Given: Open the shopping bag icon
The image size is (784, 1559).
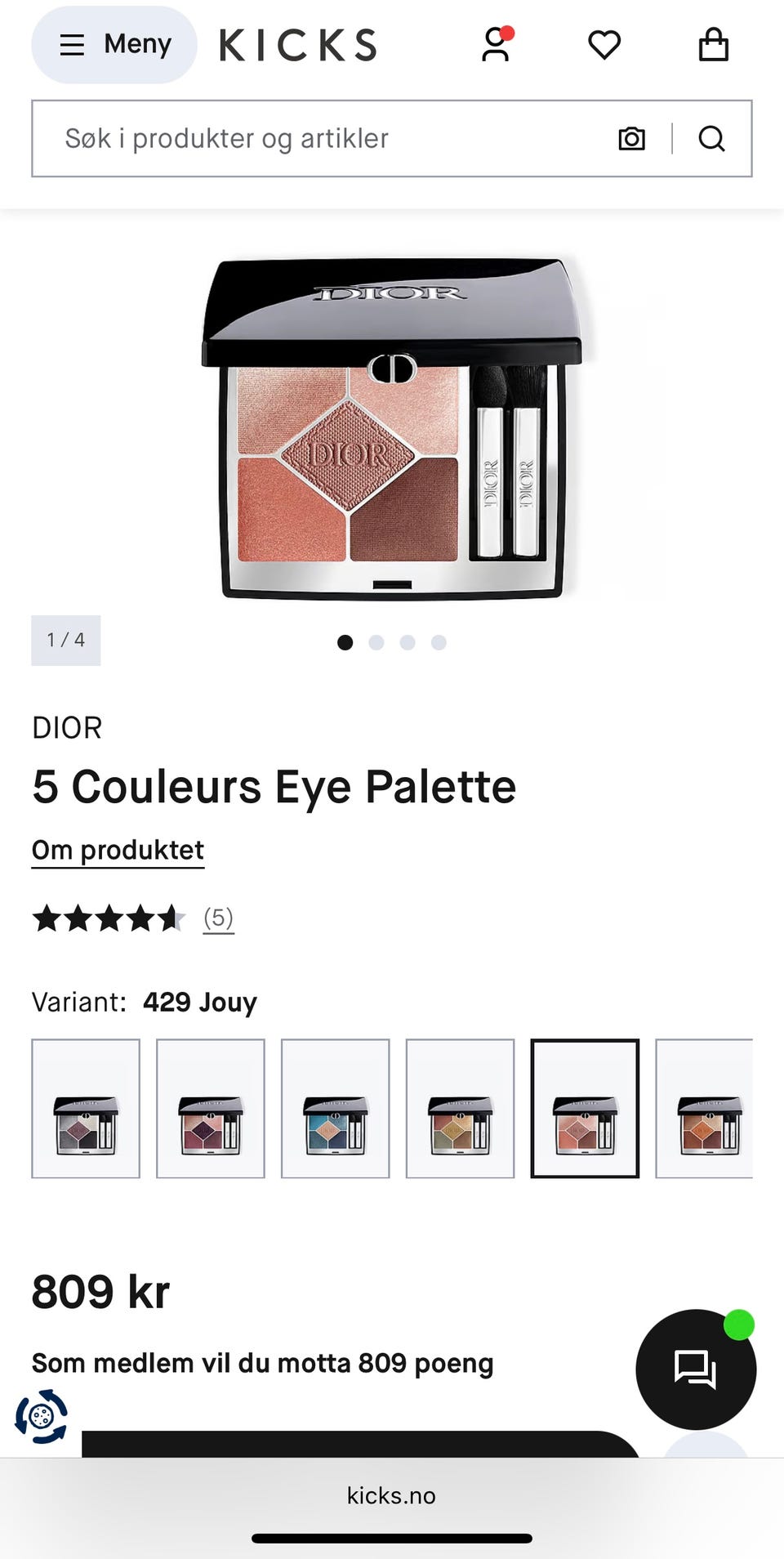Looking at the screenshot, I should pos(713,45).
